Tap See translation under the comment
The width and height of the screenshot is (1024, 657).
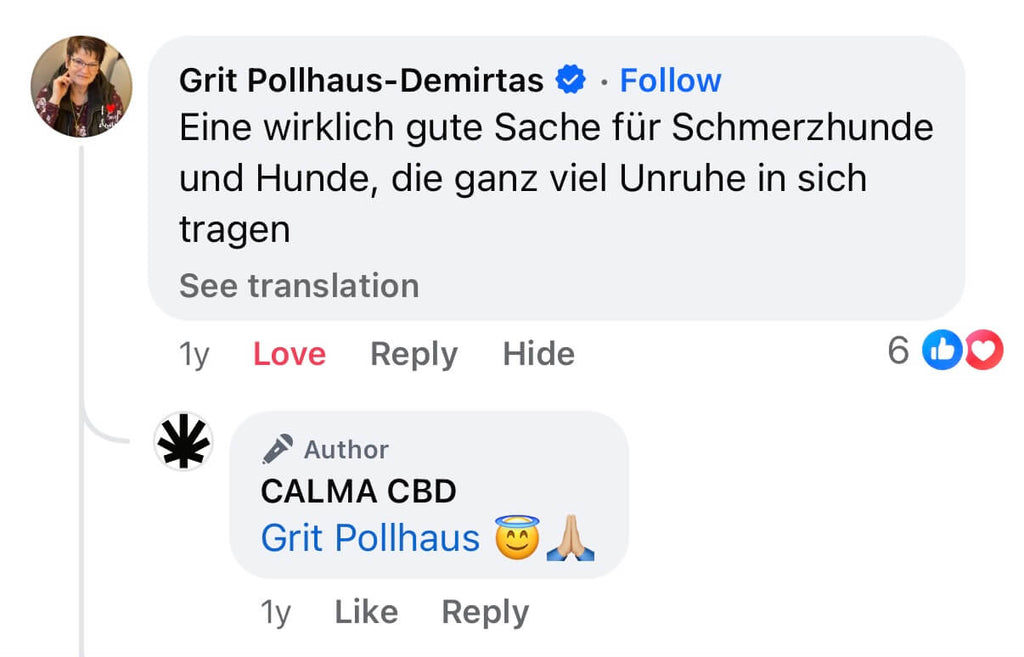pos(298,286)
